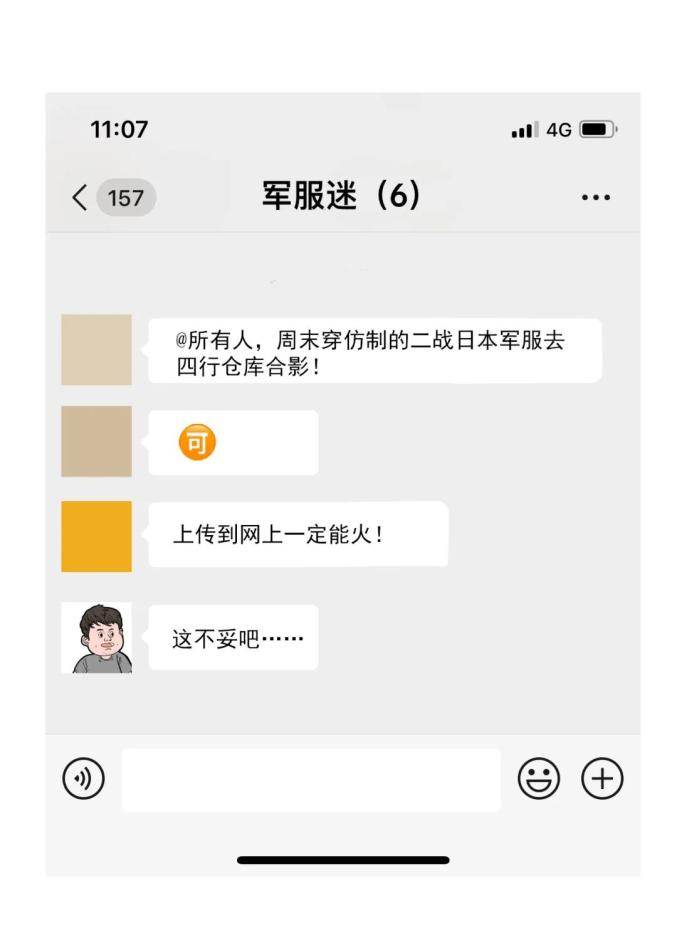Open the emoji picker

(x=538, y=779)
